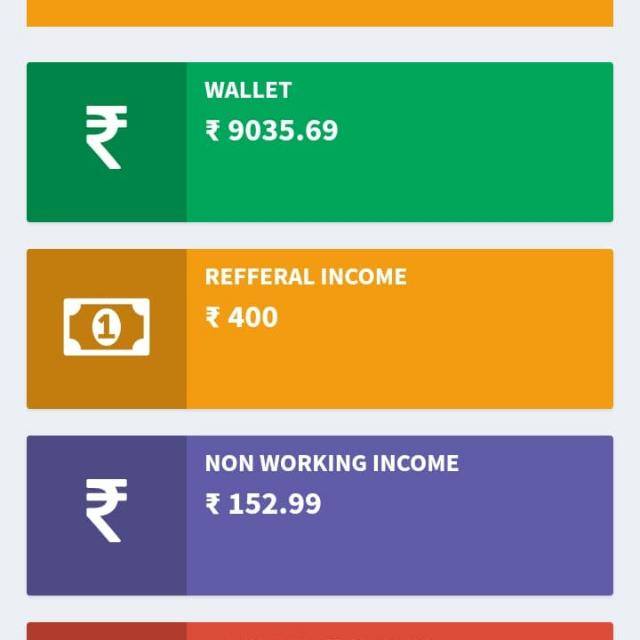Open the Wallet card

tap(319, 142)
